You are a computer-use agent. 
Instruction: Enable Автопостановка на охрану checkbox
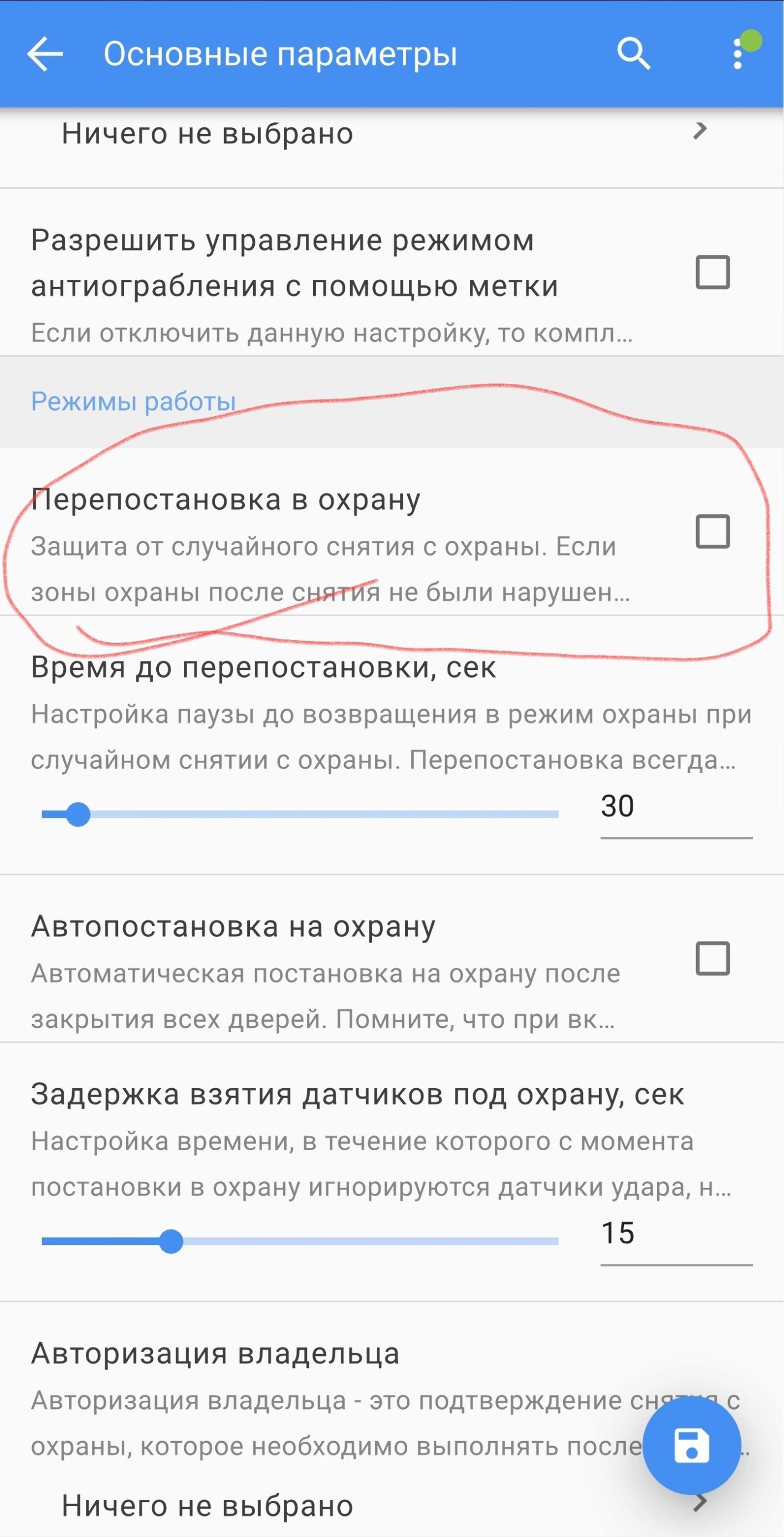pyautogui.click(x=713, y=958)
